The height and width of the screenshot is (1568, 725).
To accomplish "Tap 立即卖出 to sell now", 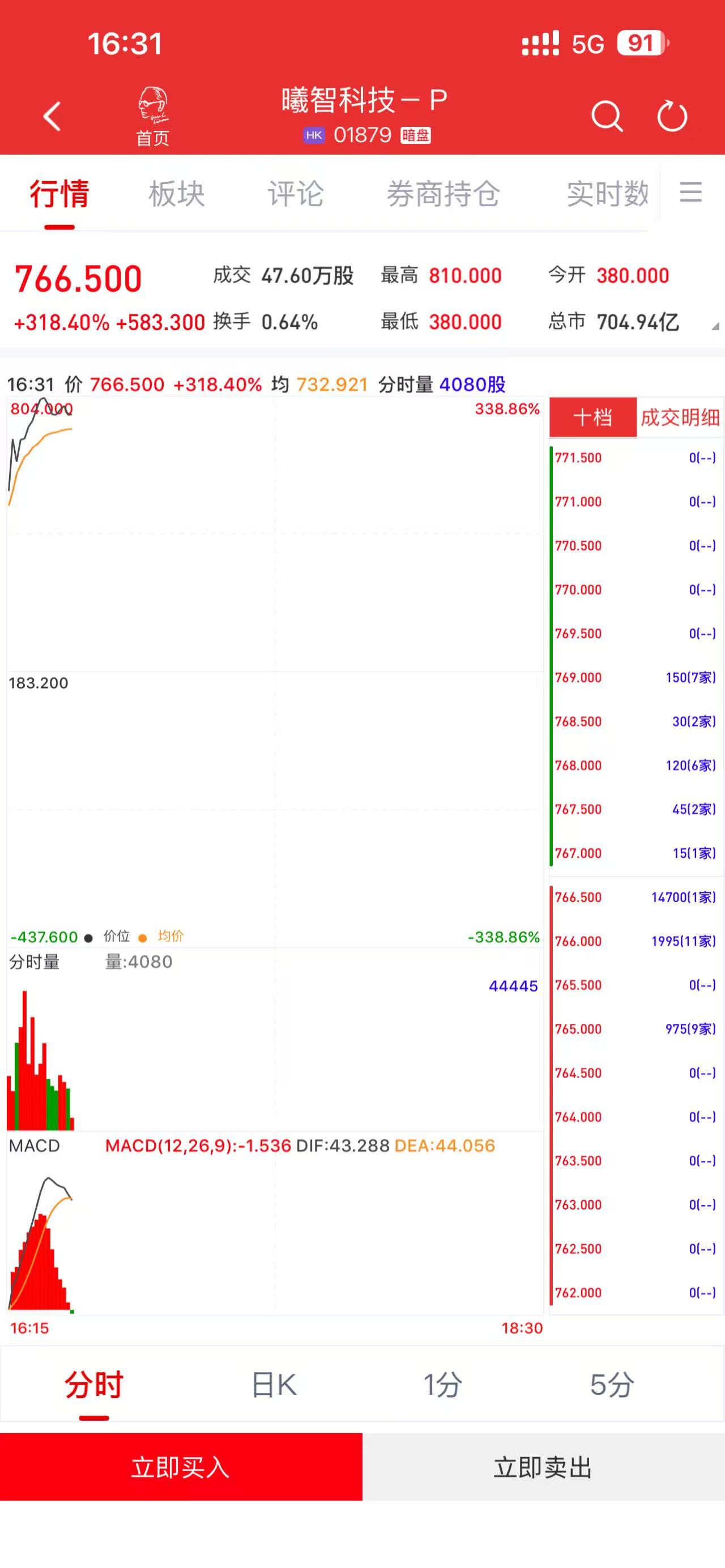I will click(x=543, y=1467).
